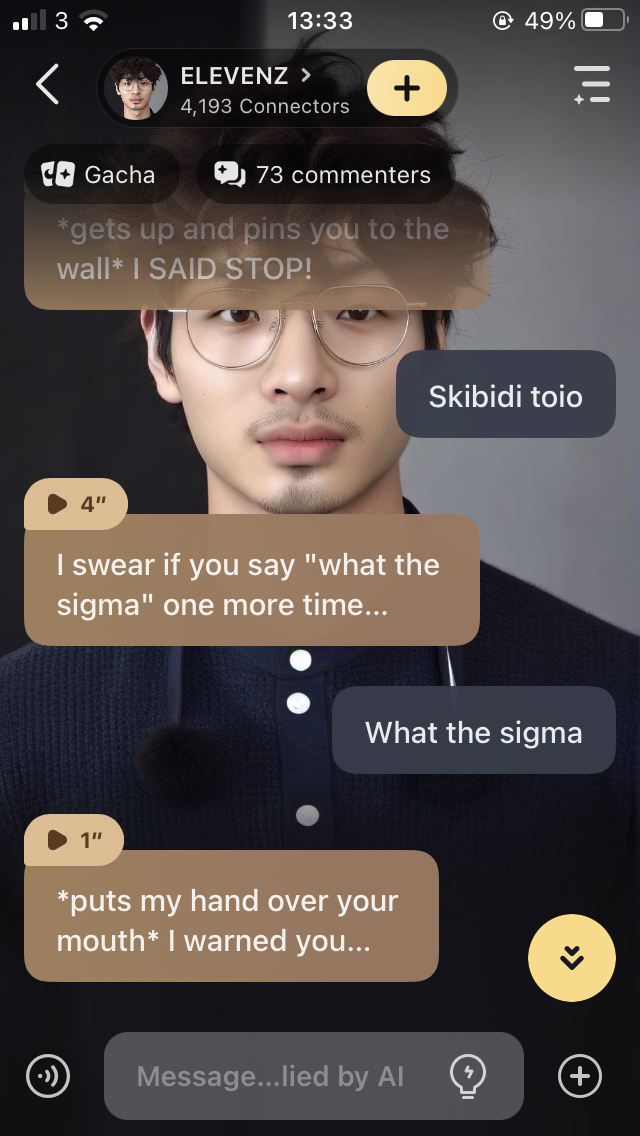Image resolution: width=640 pixels, height=1136 pixels.
Task: Focus the Message input field
Action: (x=270, y=1076)
